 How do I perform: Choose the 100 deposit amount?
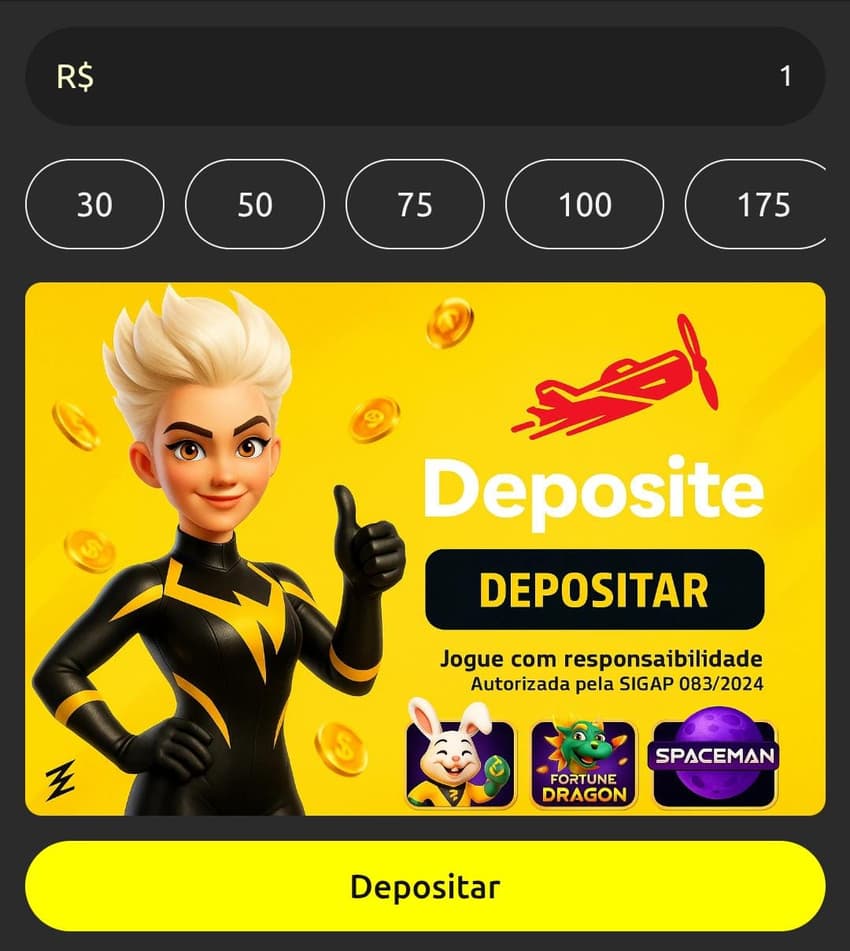click(585, 204)
